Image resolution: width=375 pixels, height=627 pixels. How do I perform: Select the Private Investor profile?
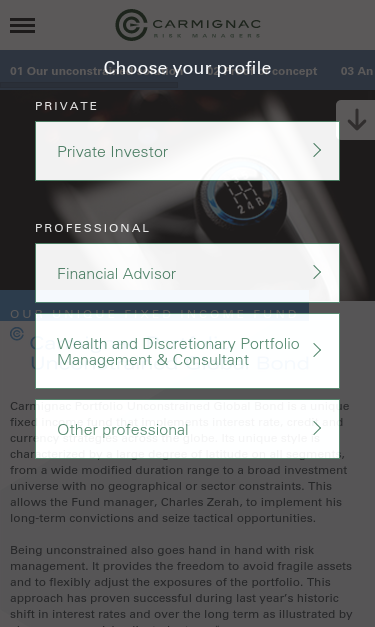[187, 151]
